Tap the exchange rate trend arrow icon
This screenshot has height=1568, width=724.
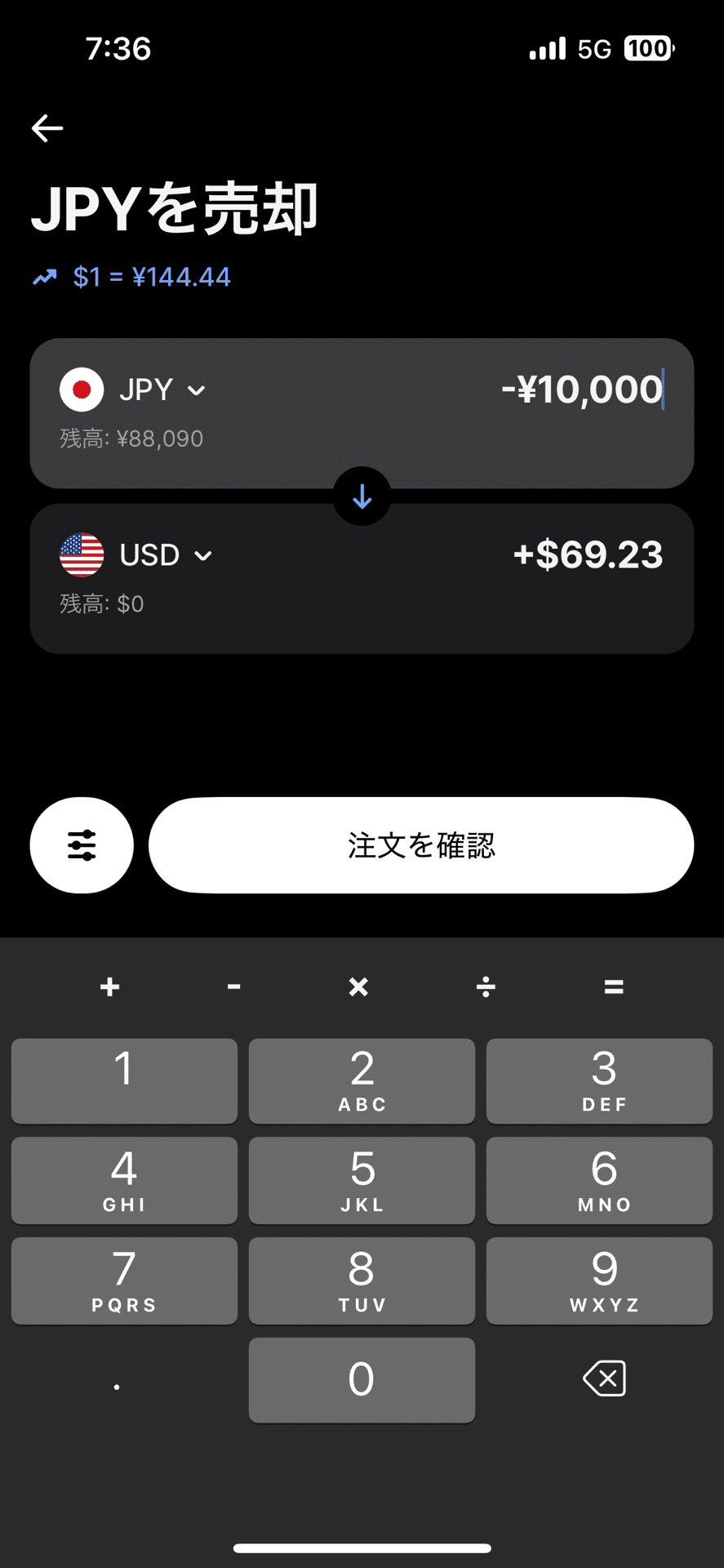(44, 277)
